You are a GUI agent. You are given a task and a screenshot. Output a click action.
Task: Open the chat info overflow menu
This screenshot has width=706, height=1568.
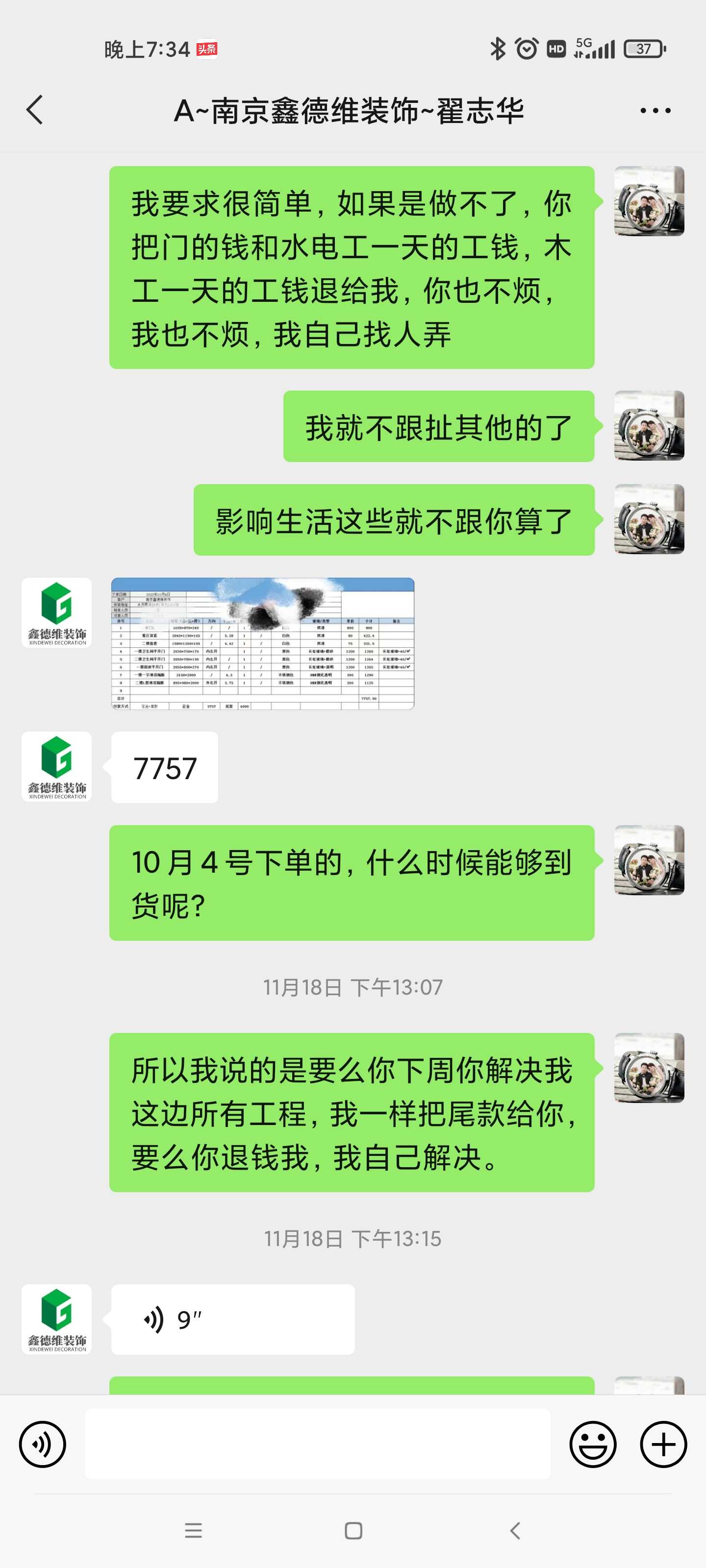tap(655, 111)
